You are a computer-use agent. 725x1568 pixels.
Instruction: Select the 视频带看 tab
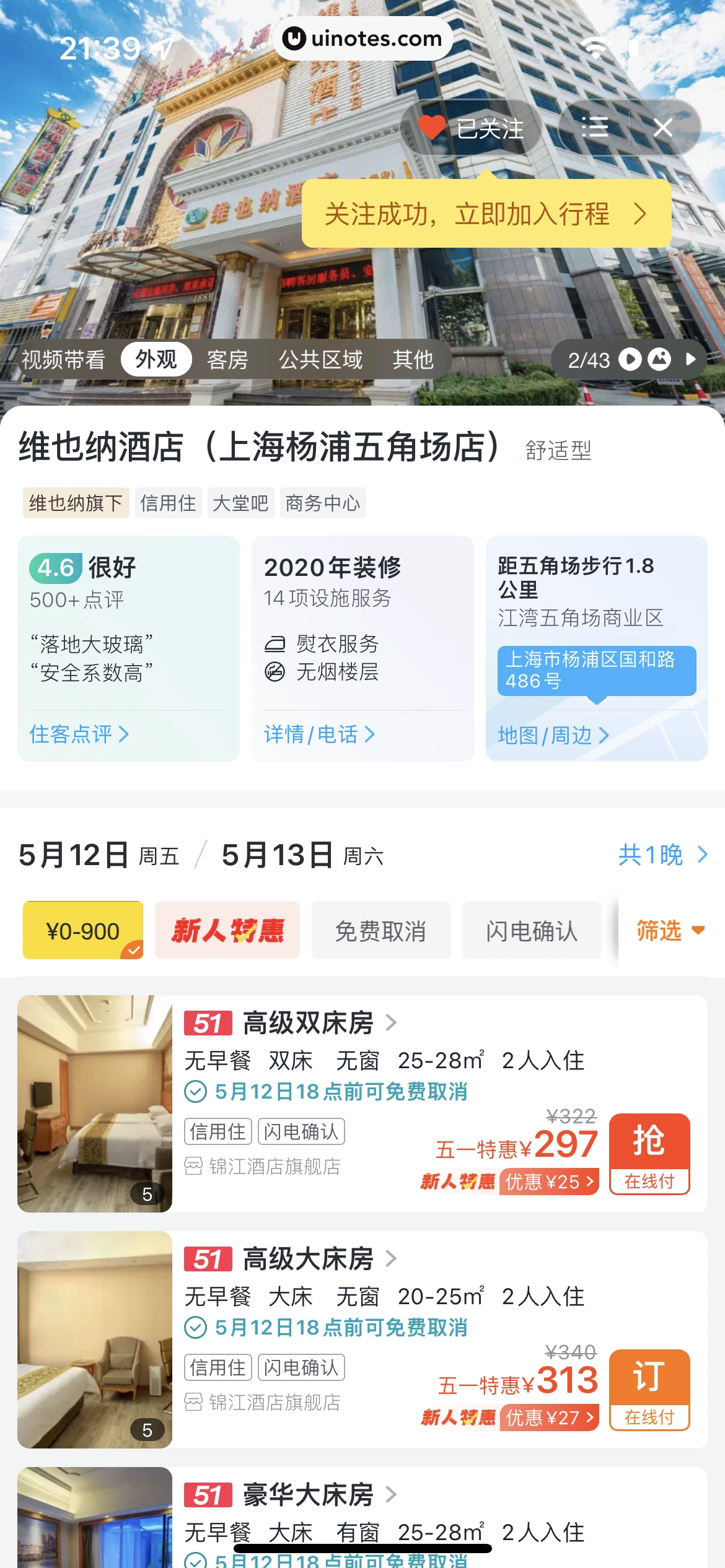[63, 359]
